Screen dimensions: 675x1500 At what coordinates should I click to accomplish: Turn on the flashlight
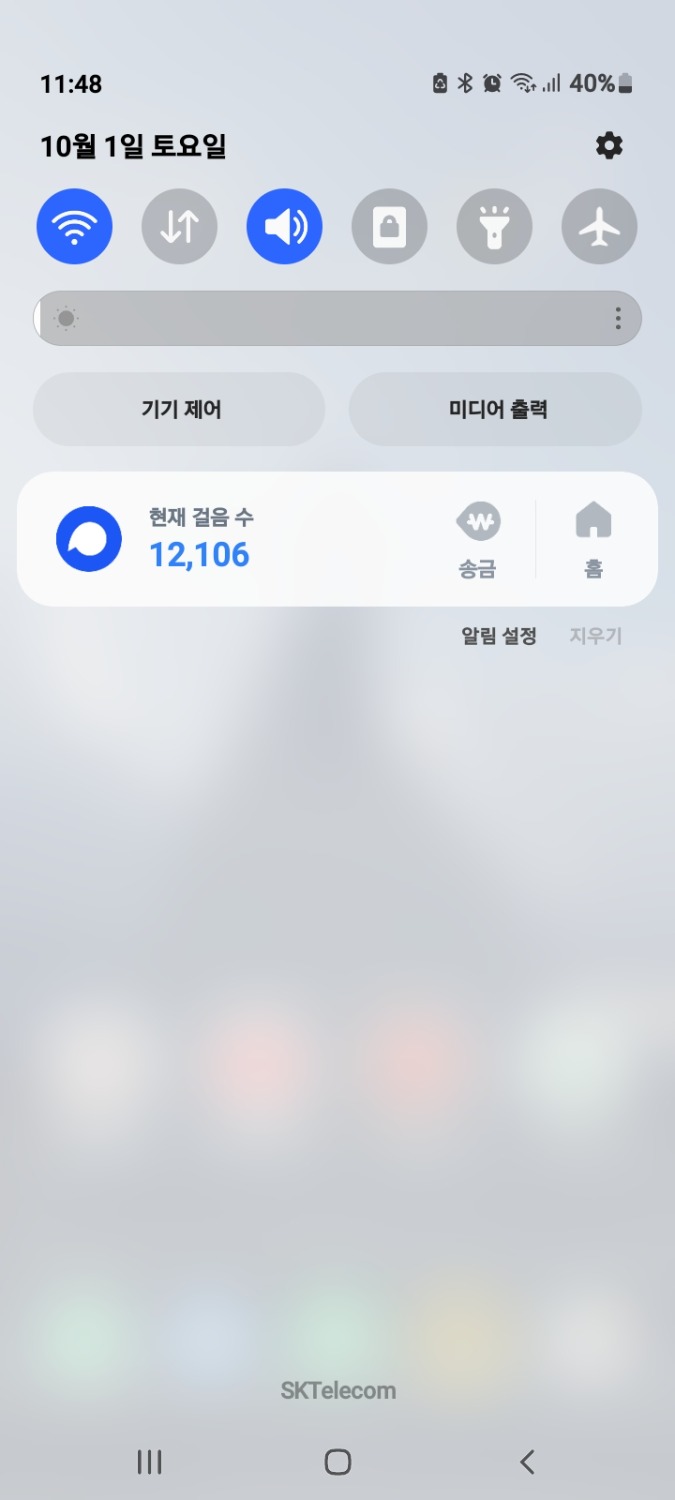point(494,226)
